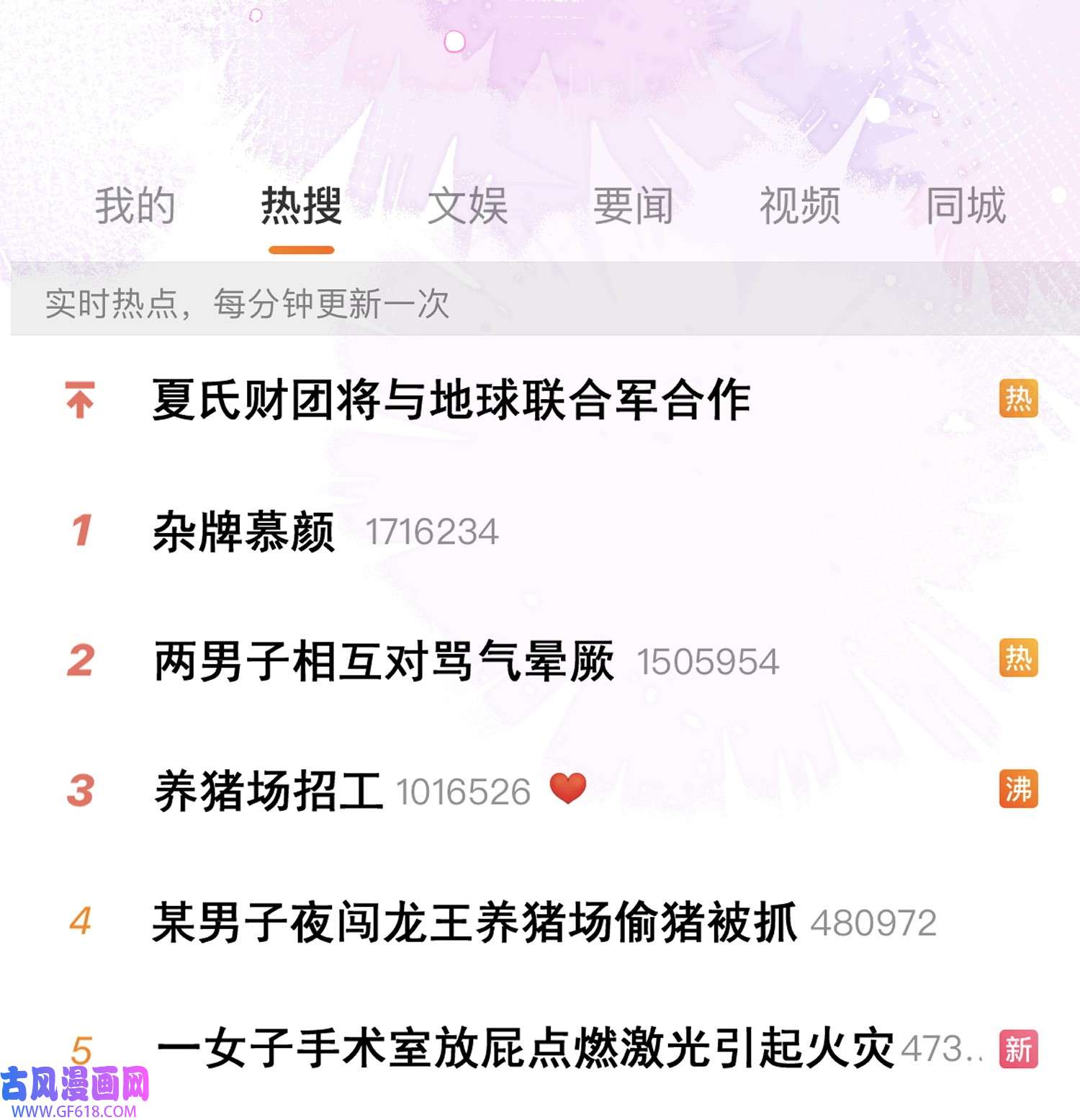View topic 两男子相互对骂气晕厥
The image size is (1080, 1120).
[x=384, y=661]
